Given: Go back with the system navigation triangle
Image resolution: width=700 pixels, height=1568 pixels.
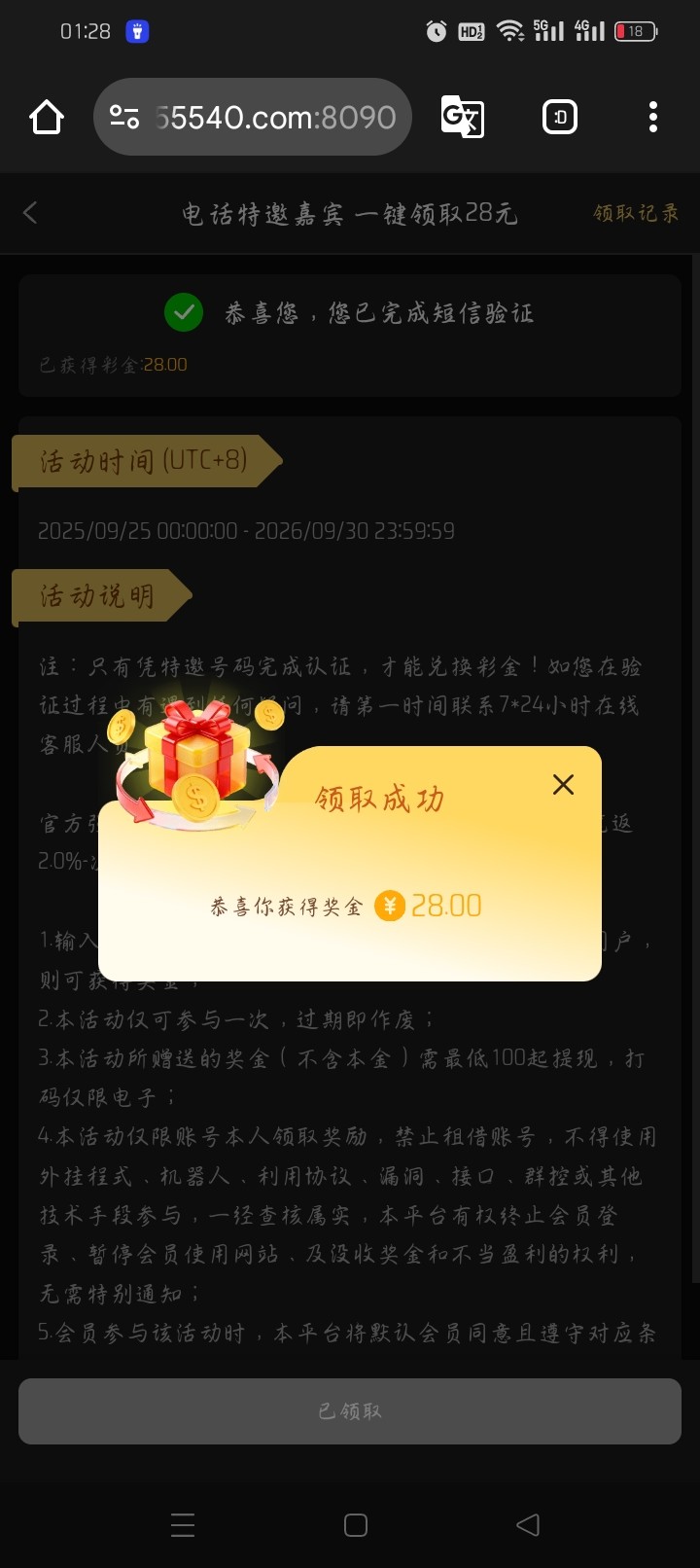Looking at the screenshot, I should (528, 1524).
